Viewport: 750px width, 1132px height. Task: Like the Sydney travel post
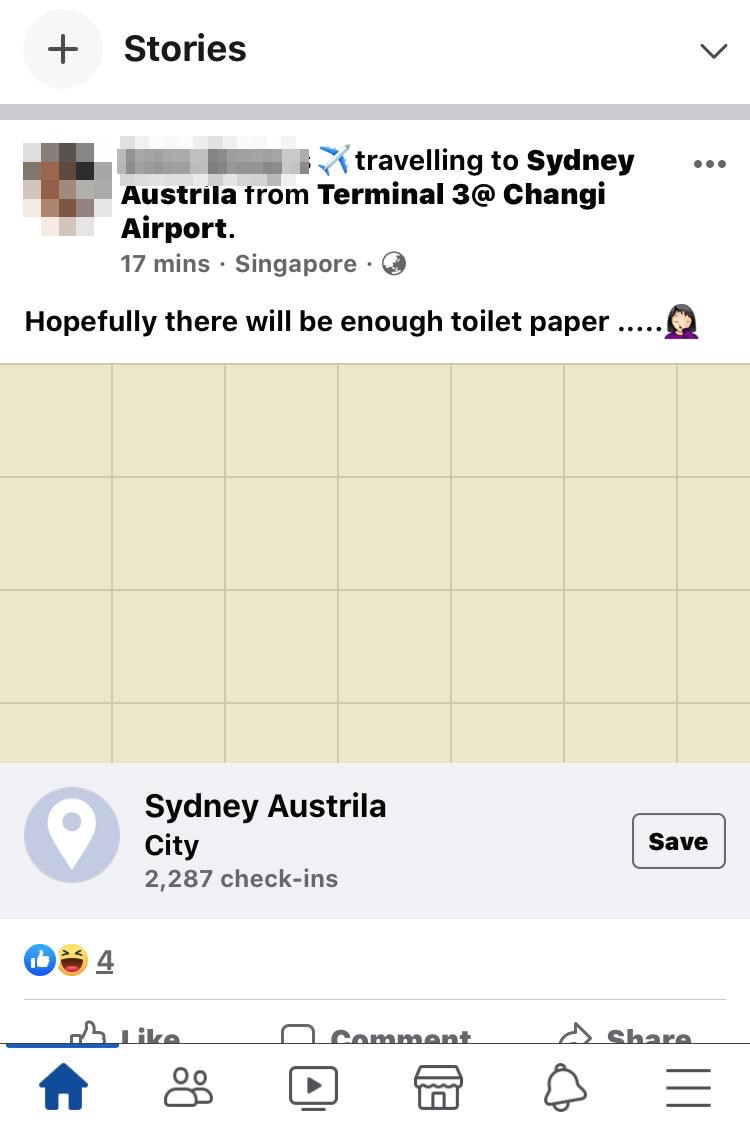click(x=125, y=1034)
